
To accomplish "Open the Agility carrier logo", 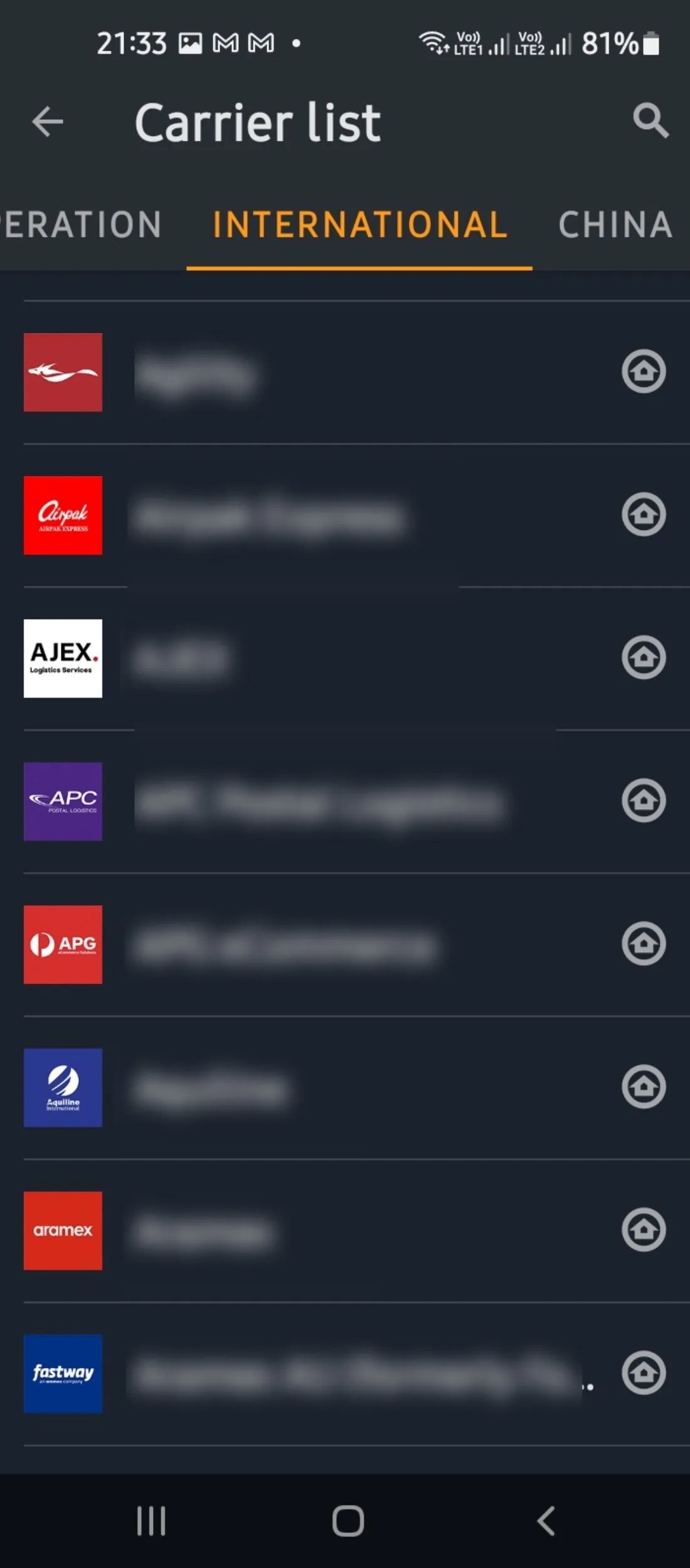I will [63, 371].
